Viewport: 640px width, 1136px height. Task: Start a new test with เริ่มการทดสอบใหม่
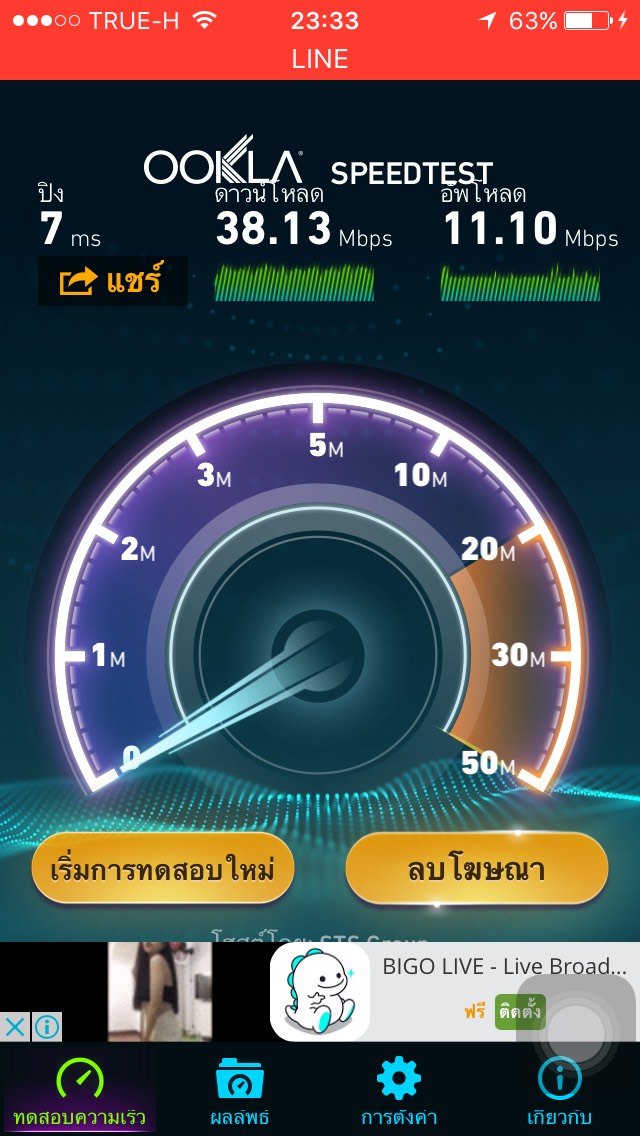(163, 868)
